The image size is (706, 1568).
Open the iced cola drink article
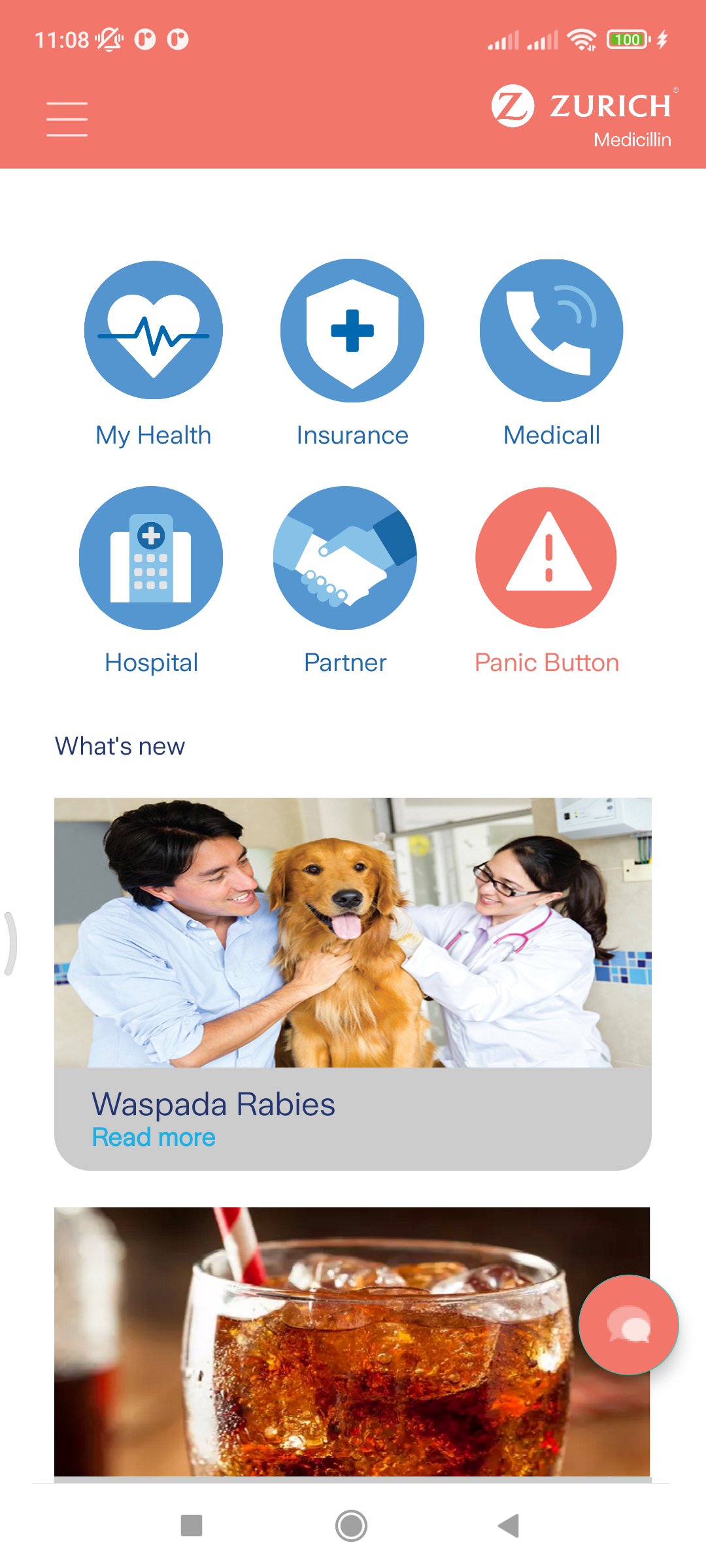tap(352, 1341)
